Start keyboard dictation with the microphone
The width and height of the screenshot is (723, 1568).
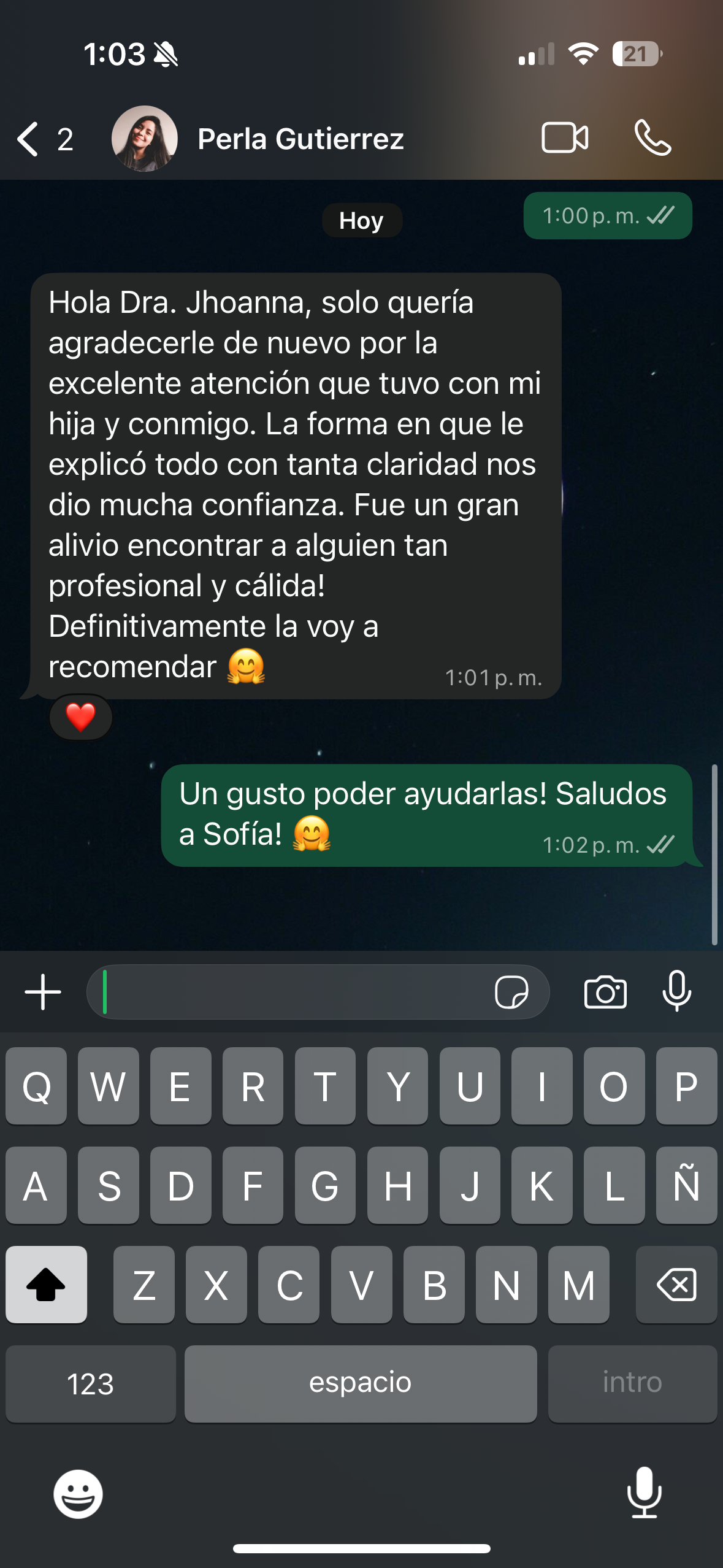(645, 1493)
